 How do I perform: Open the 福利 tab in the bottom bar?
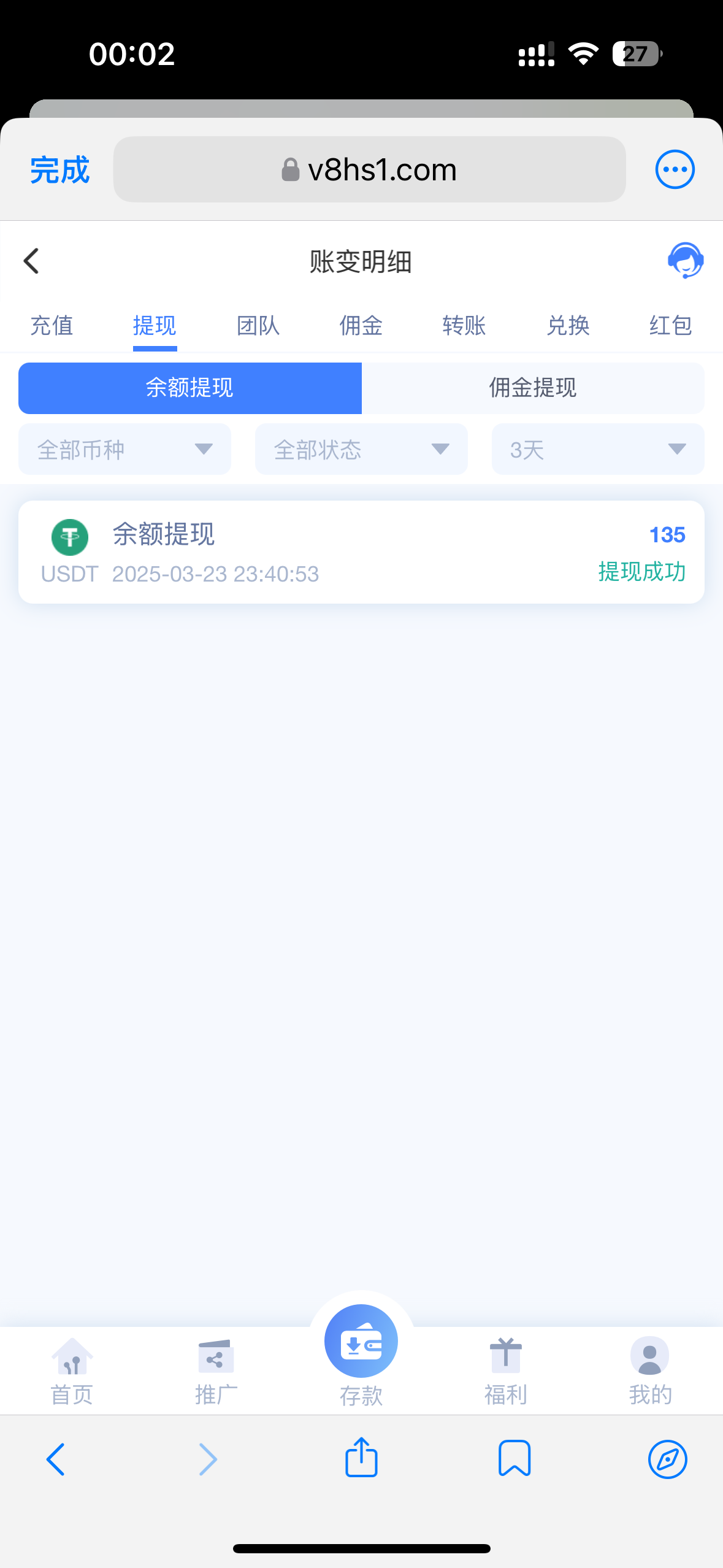[505, 1372]
